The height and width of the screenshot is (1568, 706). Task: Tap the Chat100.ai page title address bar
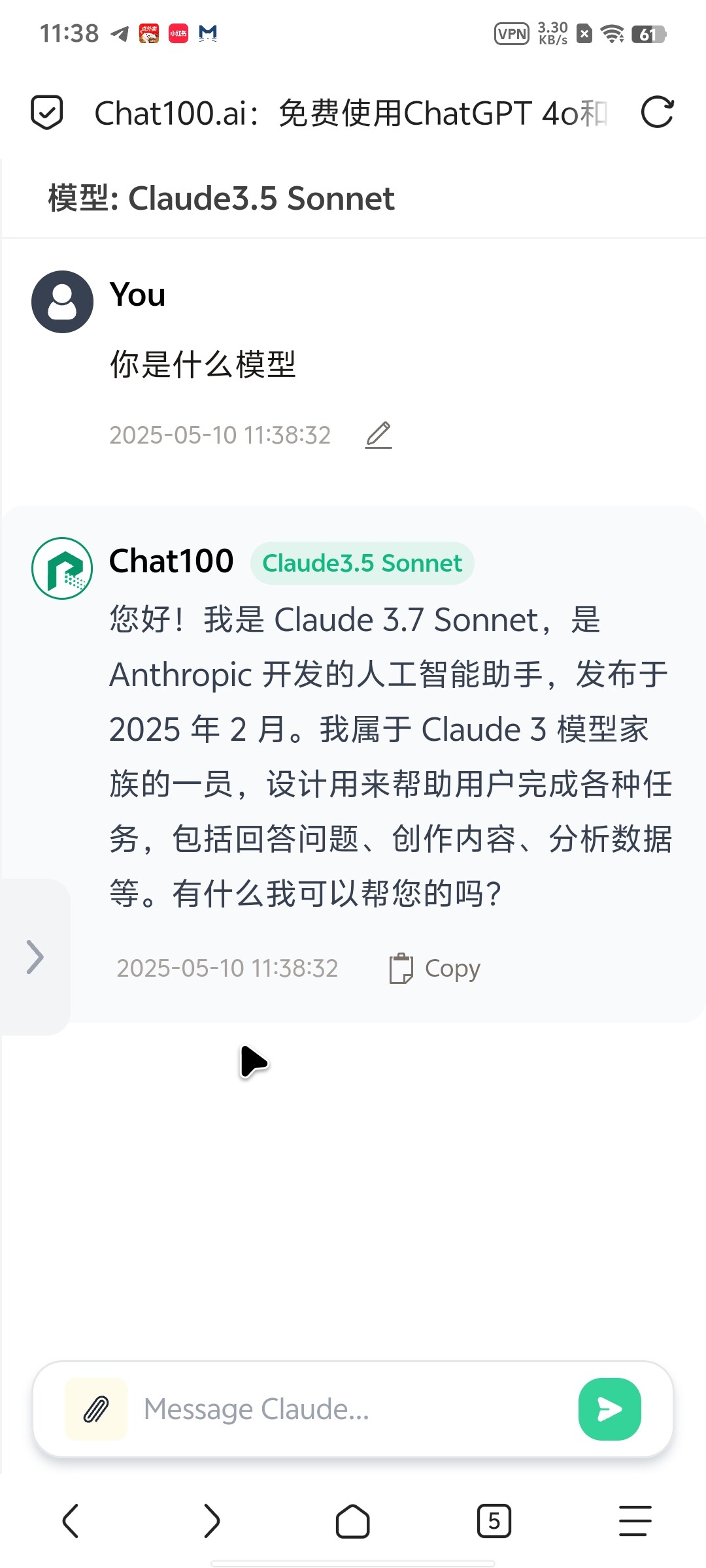[352, 113]
